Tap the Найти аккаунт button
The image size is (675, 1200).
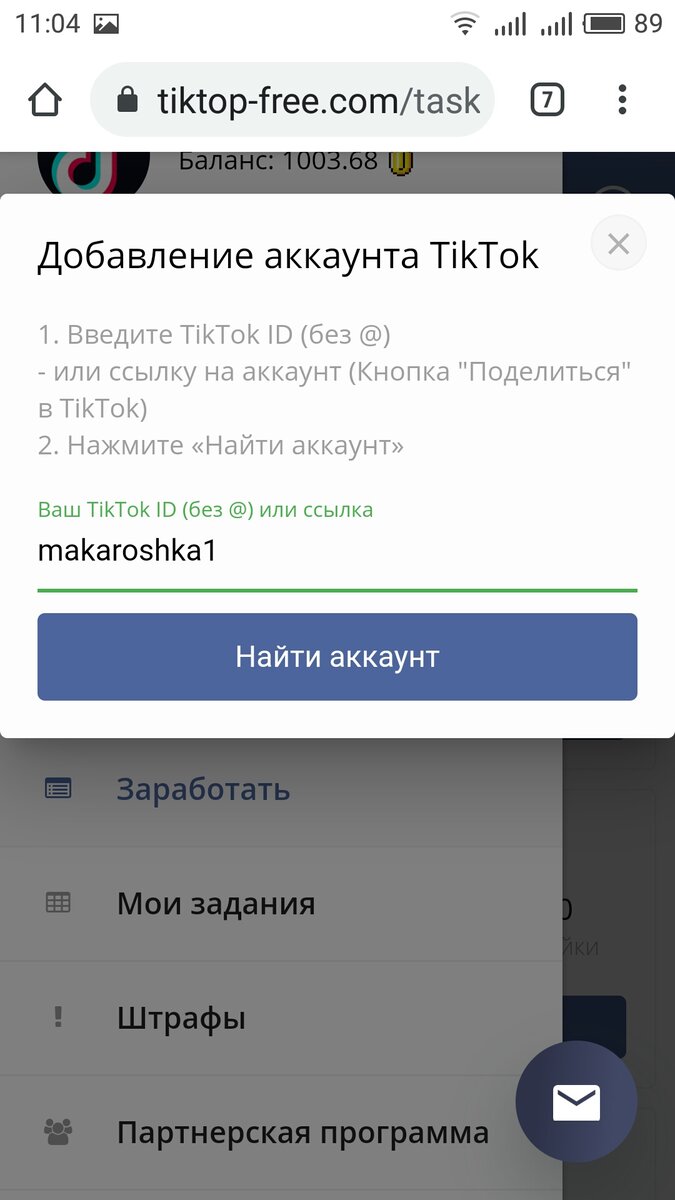pos(337,657)
